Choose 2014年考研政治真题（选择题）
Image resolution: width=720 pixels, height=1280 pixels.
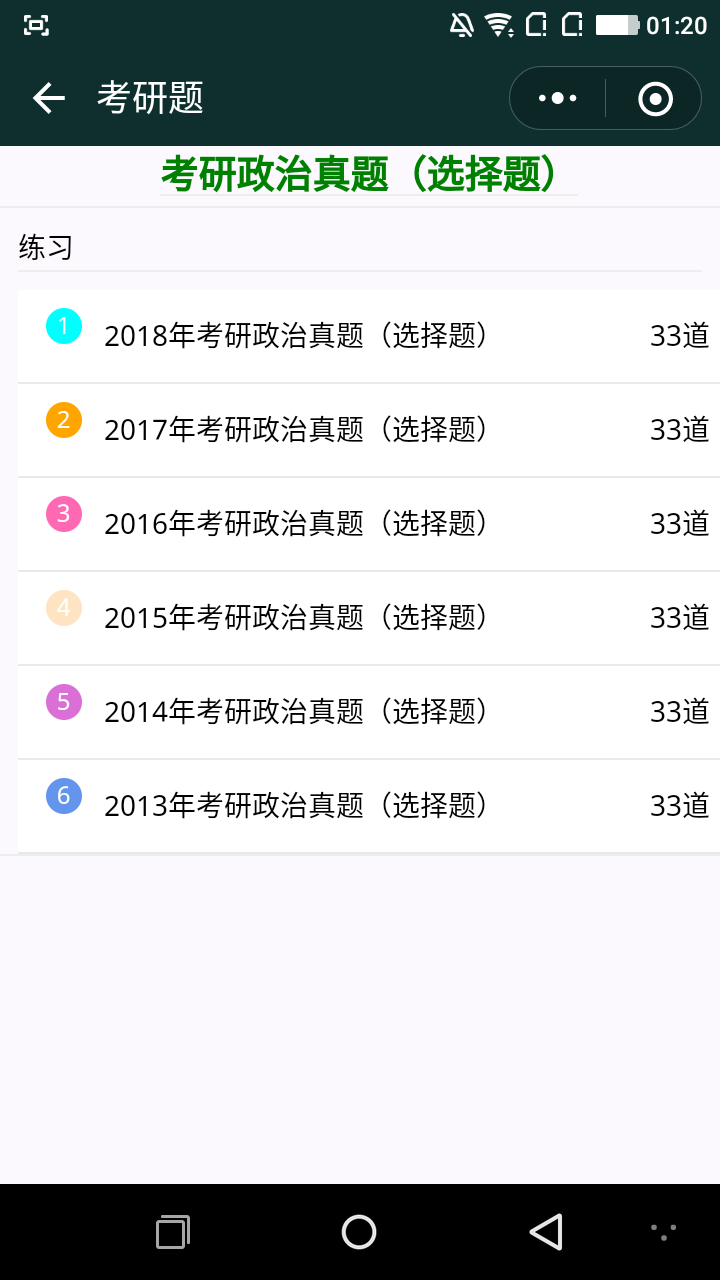click(369, 712)
